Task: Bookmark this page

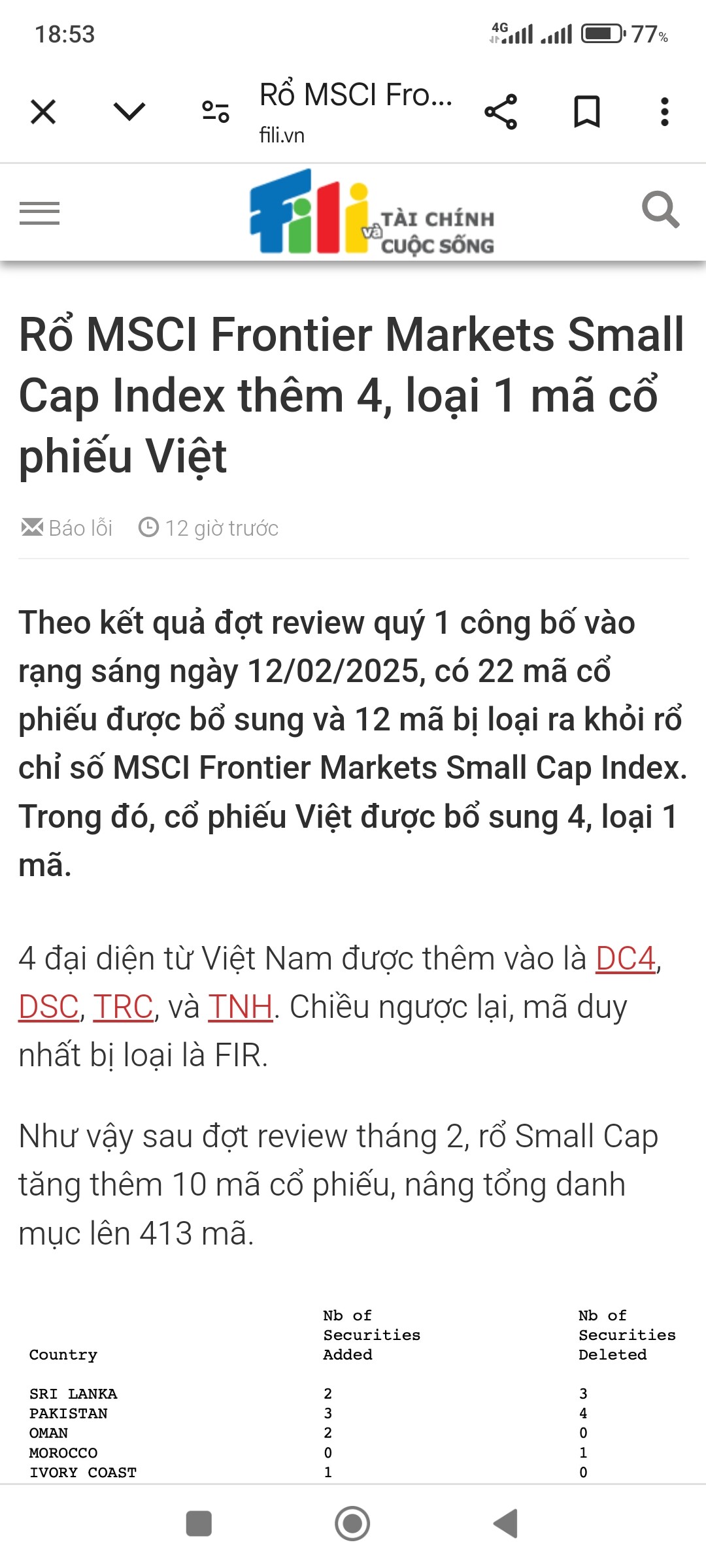Action: [x=586, y=112]
